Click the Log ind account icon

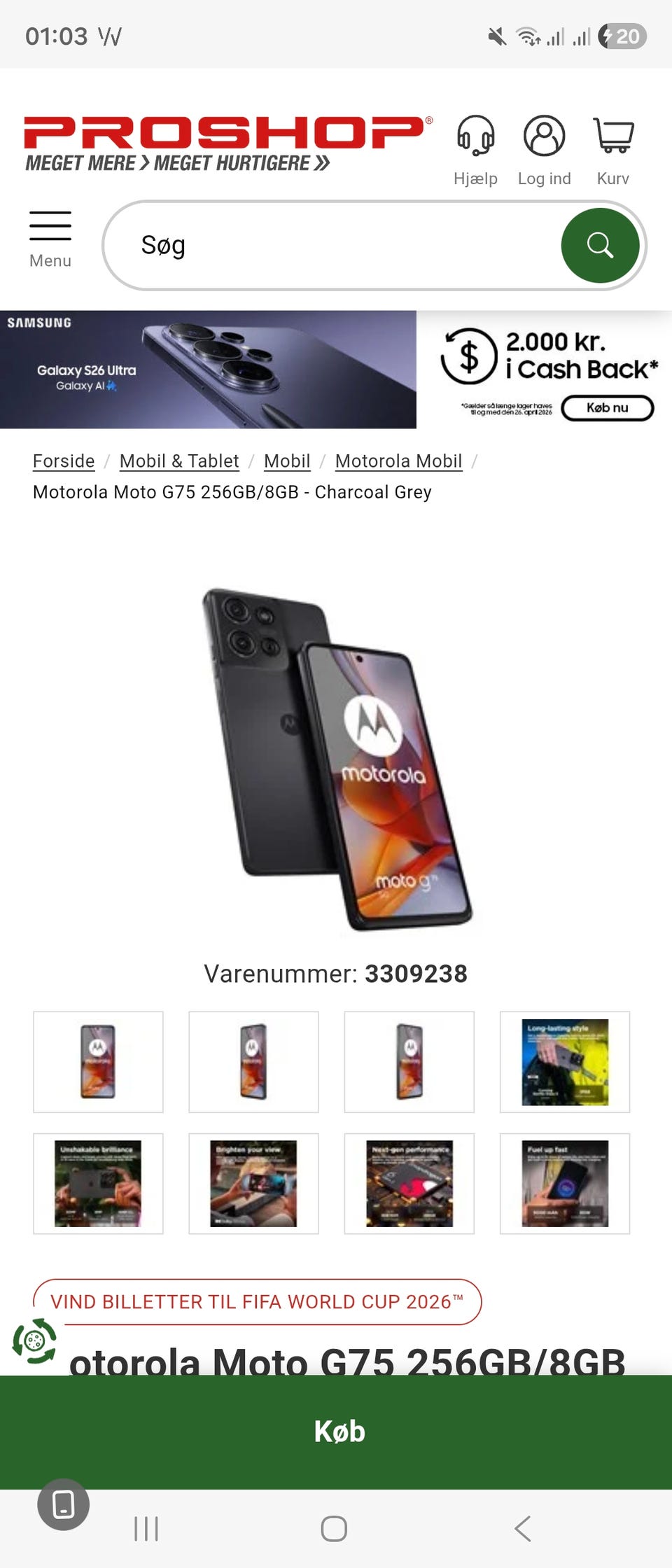pos(545,134)
